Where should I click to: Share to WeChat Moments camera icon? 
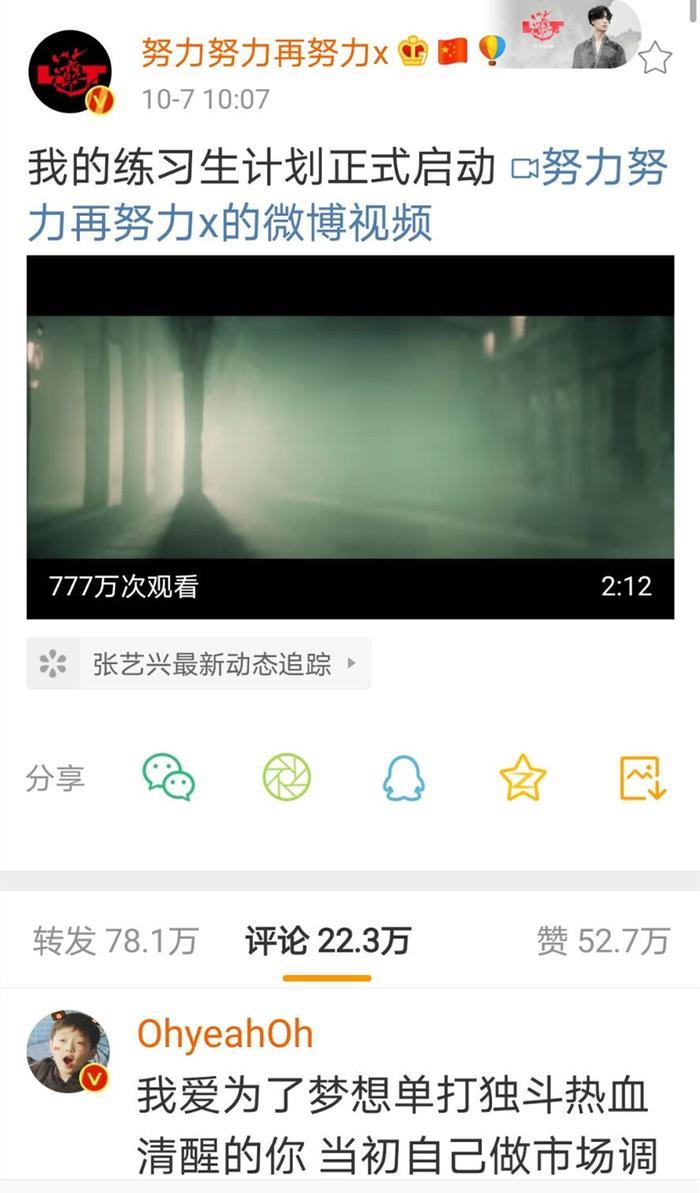click(287, 777)
